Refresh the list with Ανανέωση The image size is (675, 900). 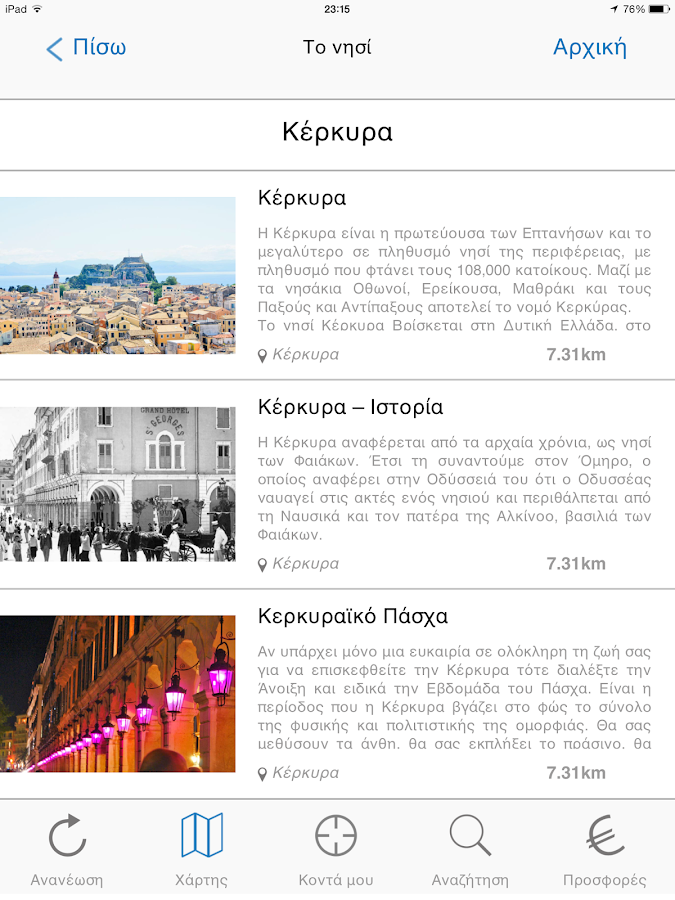click(67, 850)
